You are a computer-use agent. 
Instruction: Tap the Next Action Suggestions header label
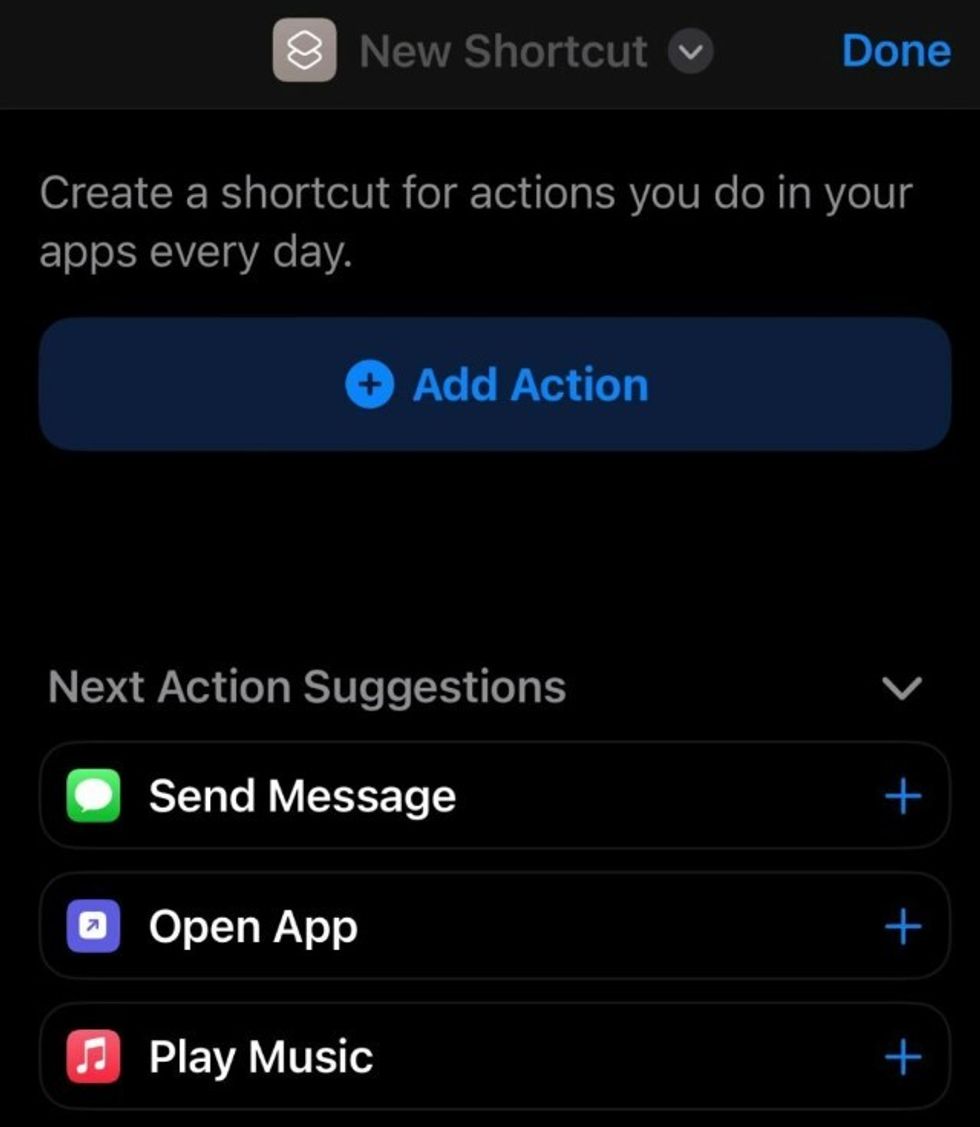pyautogui.click(x=307, y=686)
